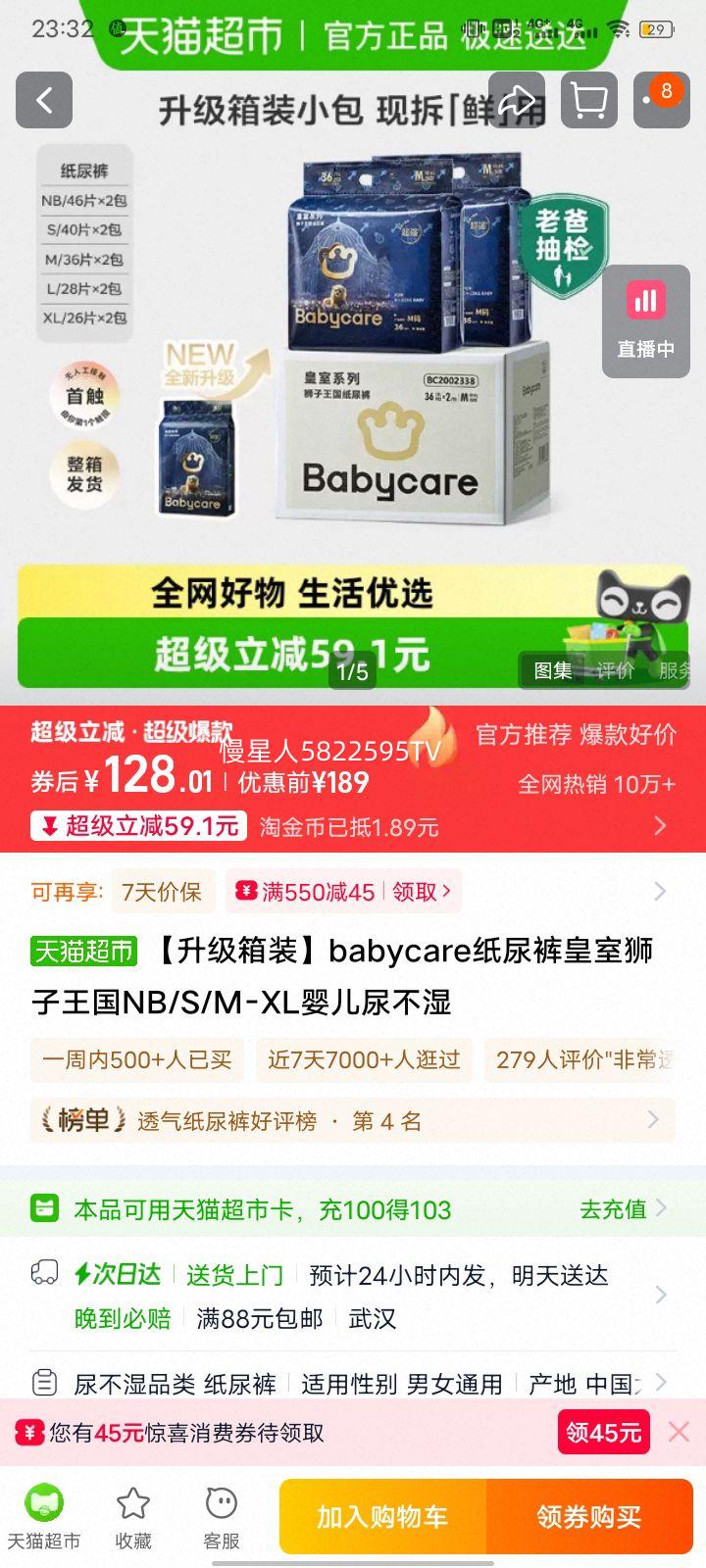Click the back arrow at top left

tap(43, 100)
